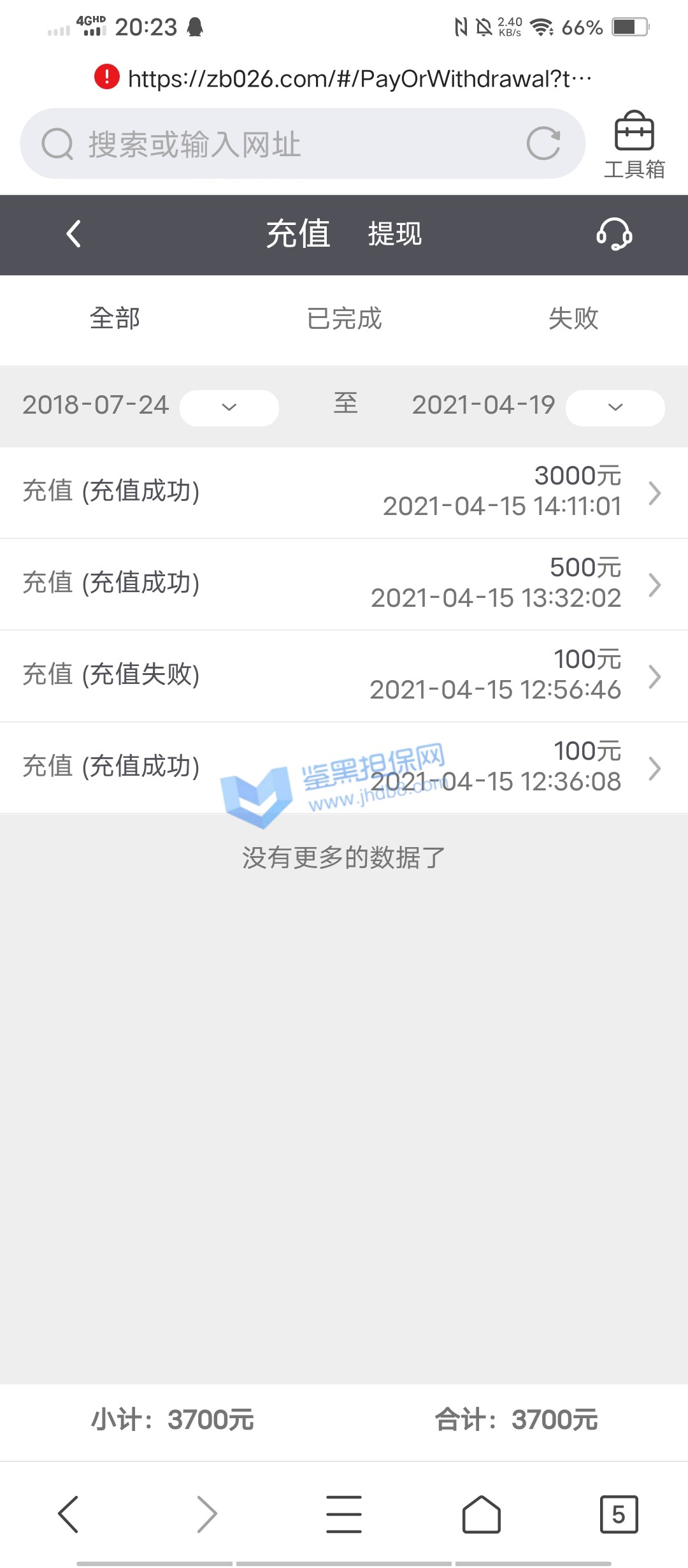Image resolution: width=688 pixels, height=1568 pixels.
Task: Open end date dropdown 2021-04-19
Action: coord(615,407)
